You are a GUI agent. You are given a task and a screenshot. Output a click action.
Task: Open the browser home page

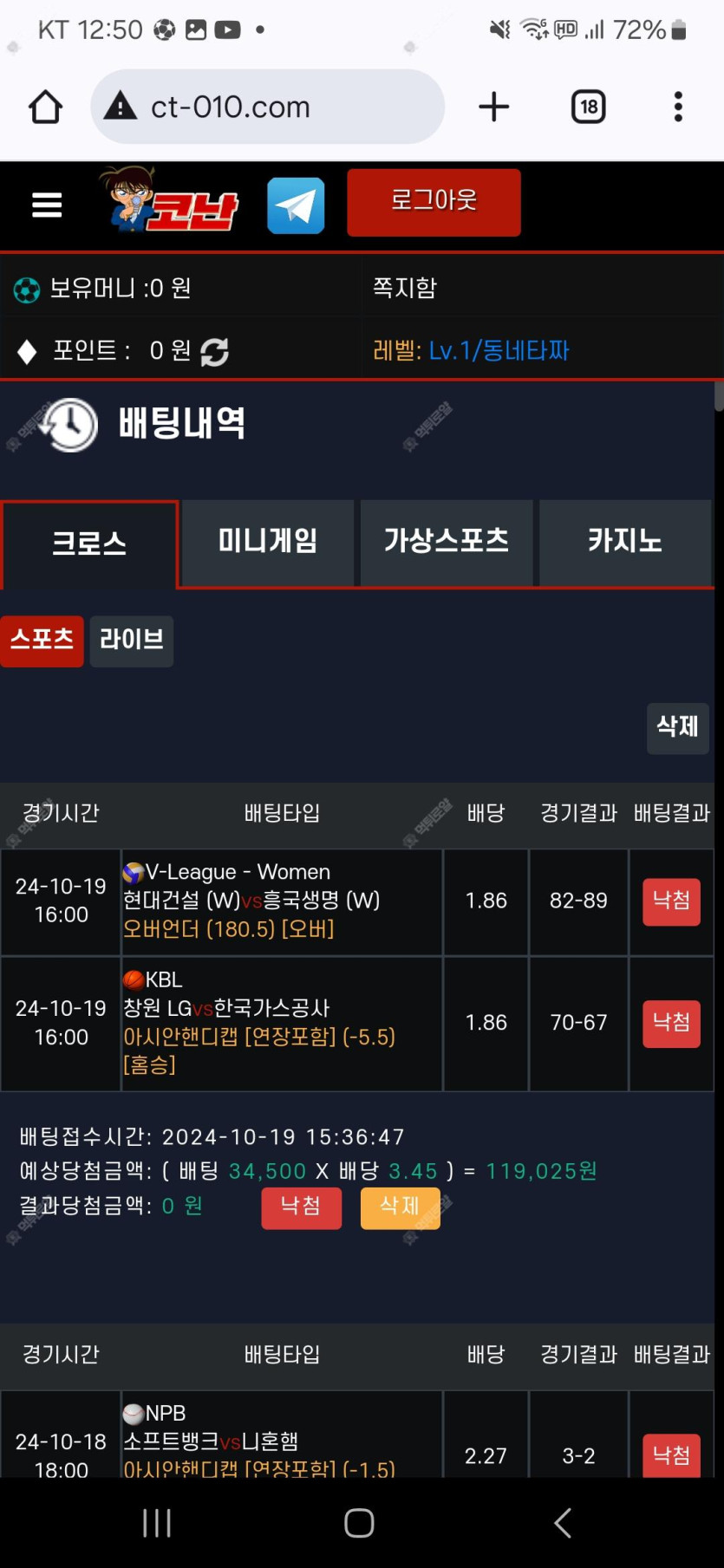46,107
